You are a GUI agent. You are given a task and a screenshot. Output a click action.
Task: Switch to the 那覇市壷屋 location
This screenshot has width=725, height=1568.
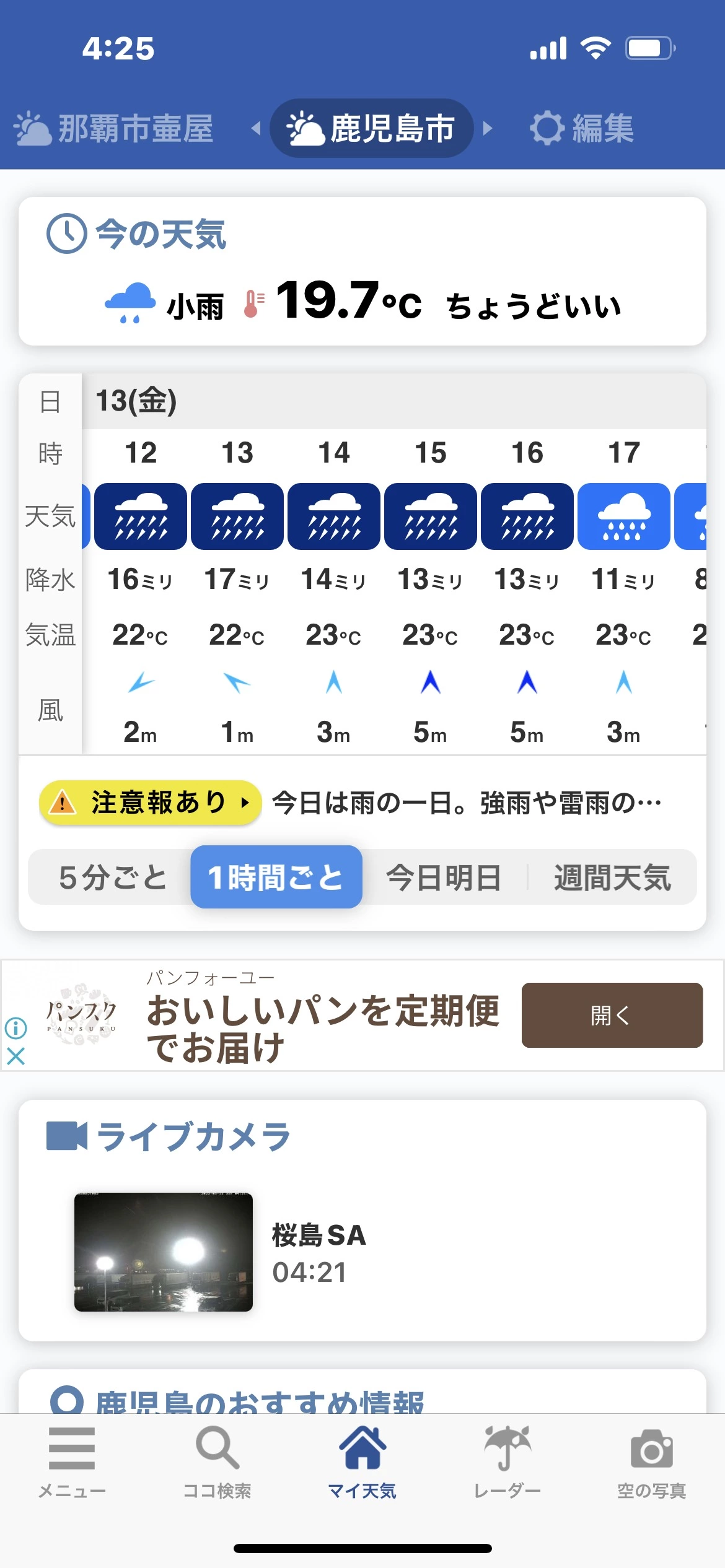click(x=114, y=129)
